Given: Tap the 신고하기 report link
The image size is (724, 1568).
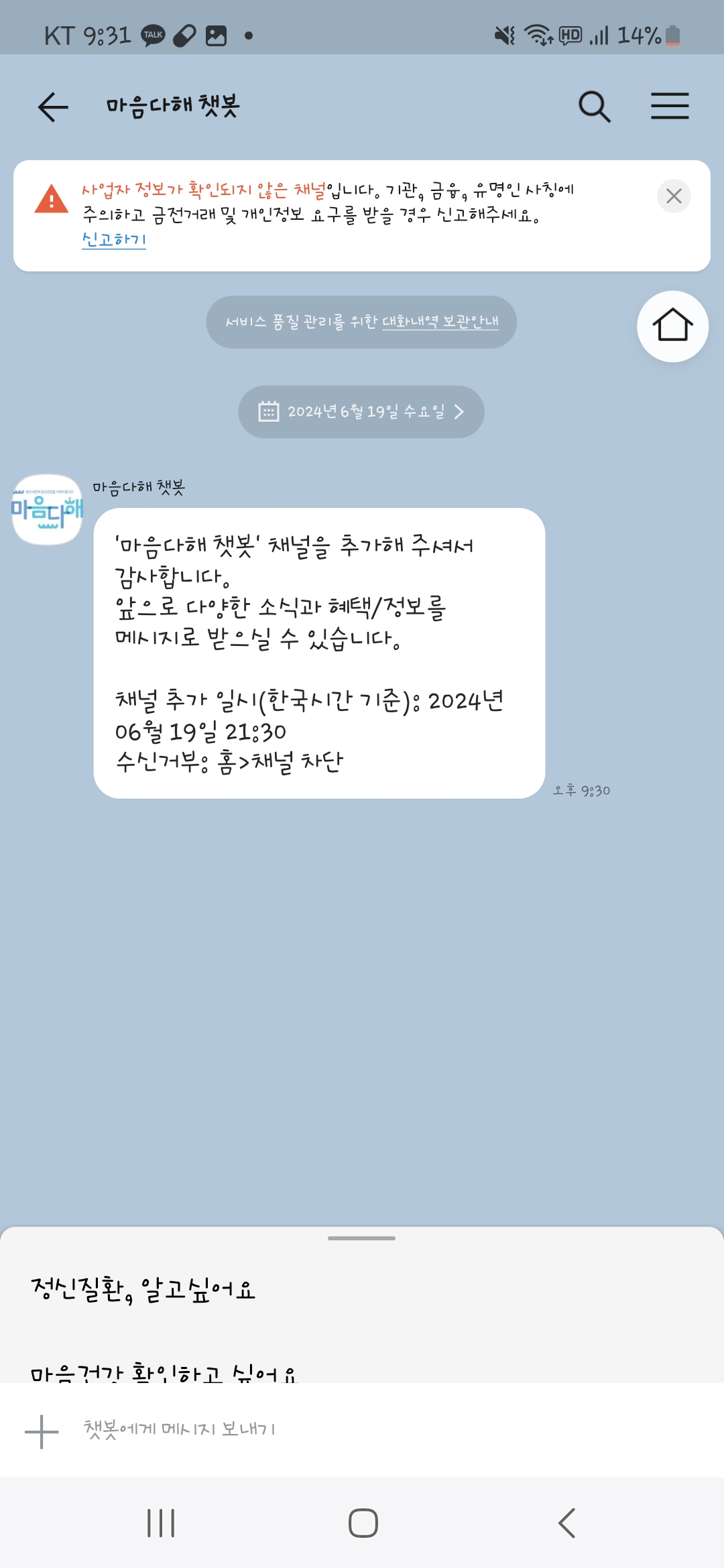Looking at the screenshot, I should click(x=114, y=239).
